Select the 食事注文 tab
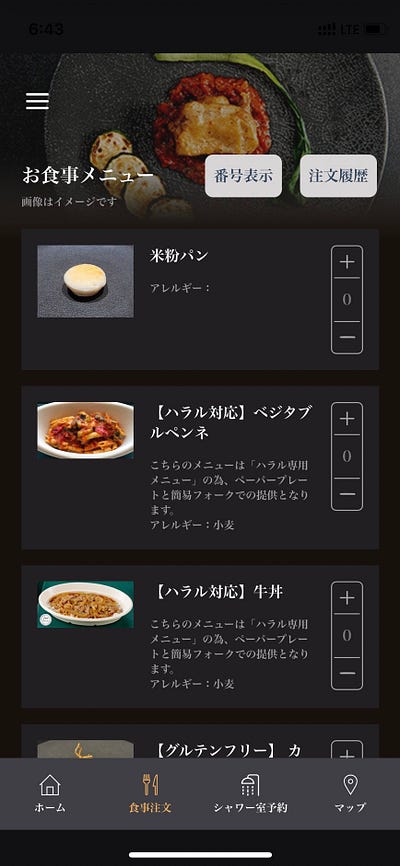Screen dimensions: 400x866 [150, 794]
